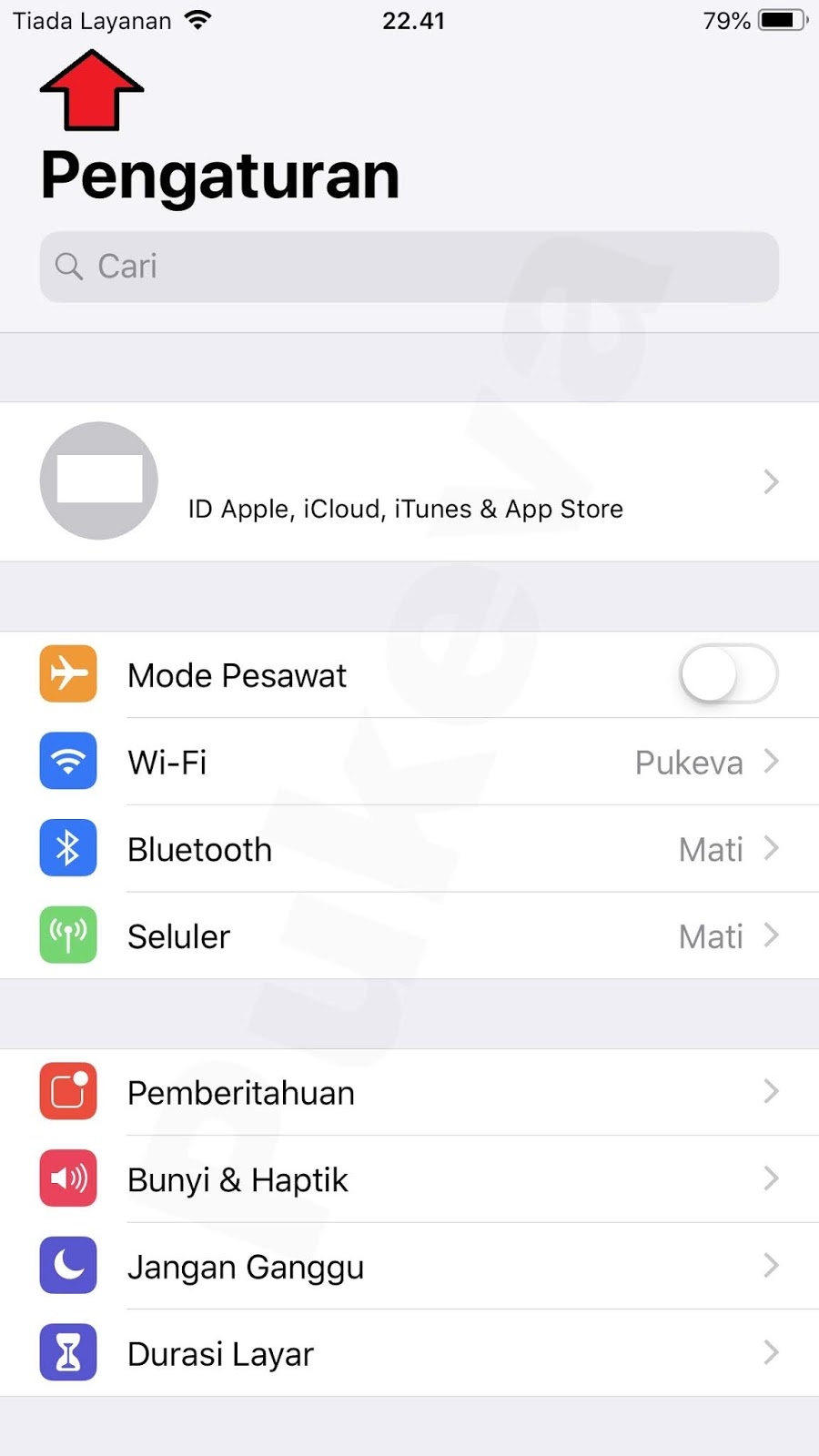Screen dimensions: 819x1456
Task: Open Bunyi & Haptik settings
Action: 409,1179
